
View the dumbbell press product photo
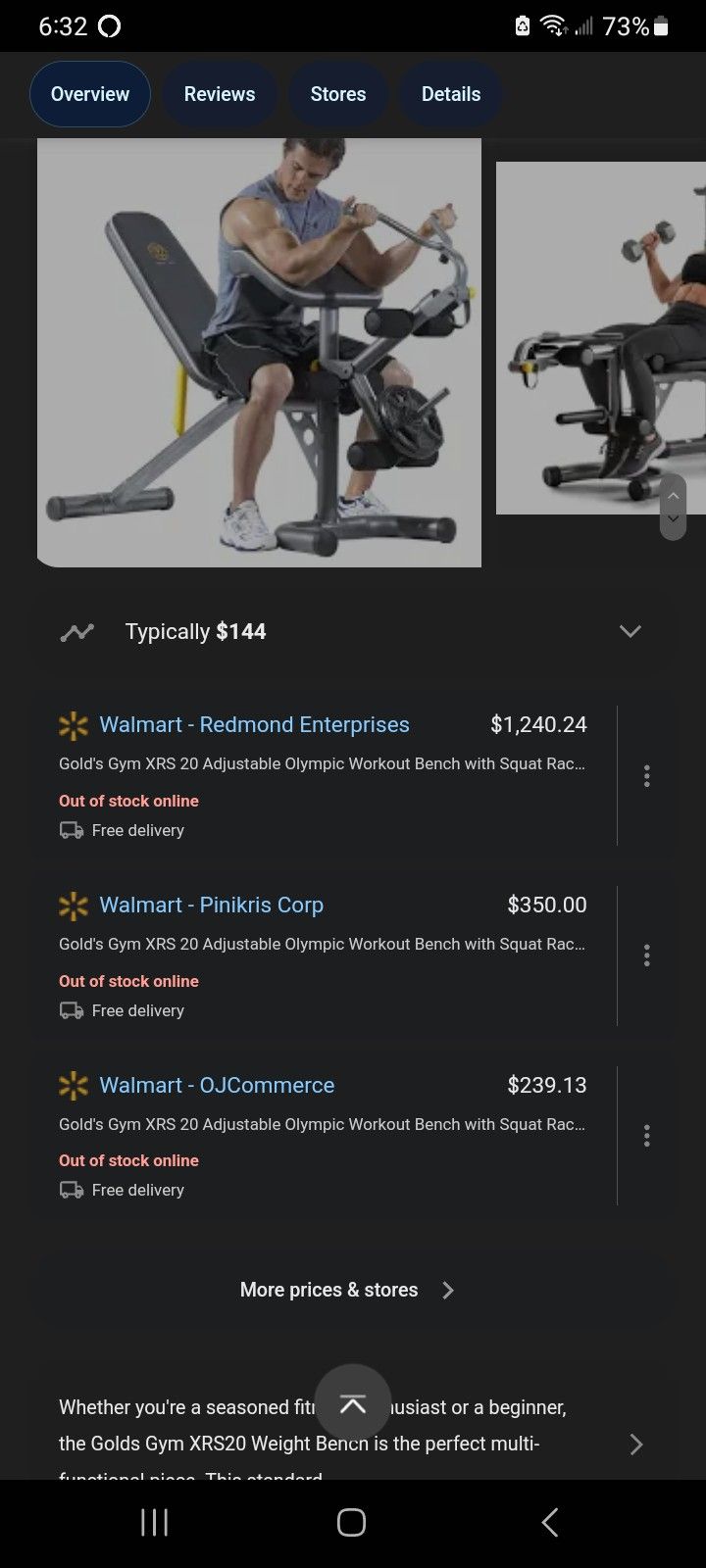coord(601,338)
